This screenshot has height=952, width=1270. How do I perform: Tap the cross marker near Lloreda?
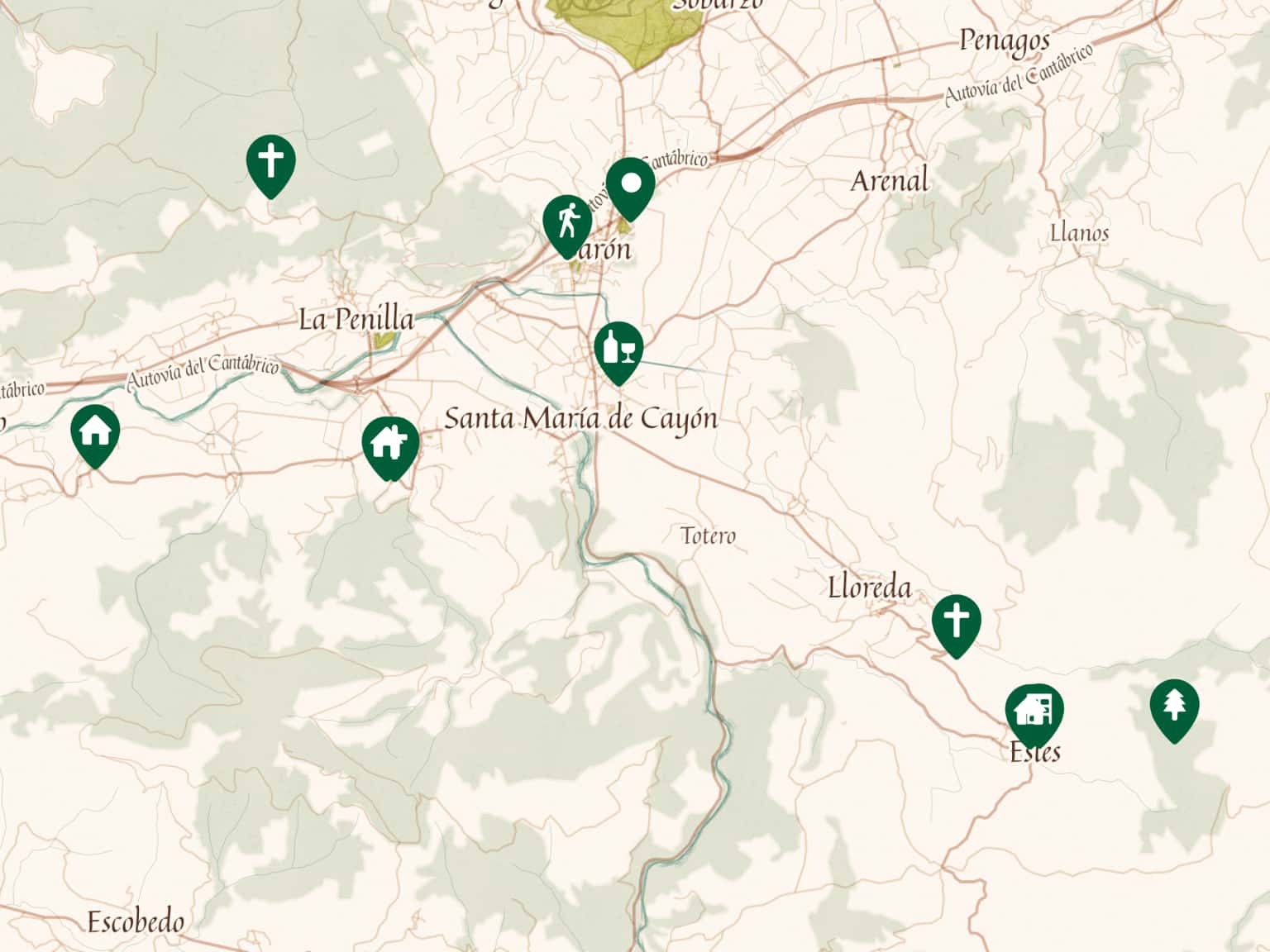(956, 622)
